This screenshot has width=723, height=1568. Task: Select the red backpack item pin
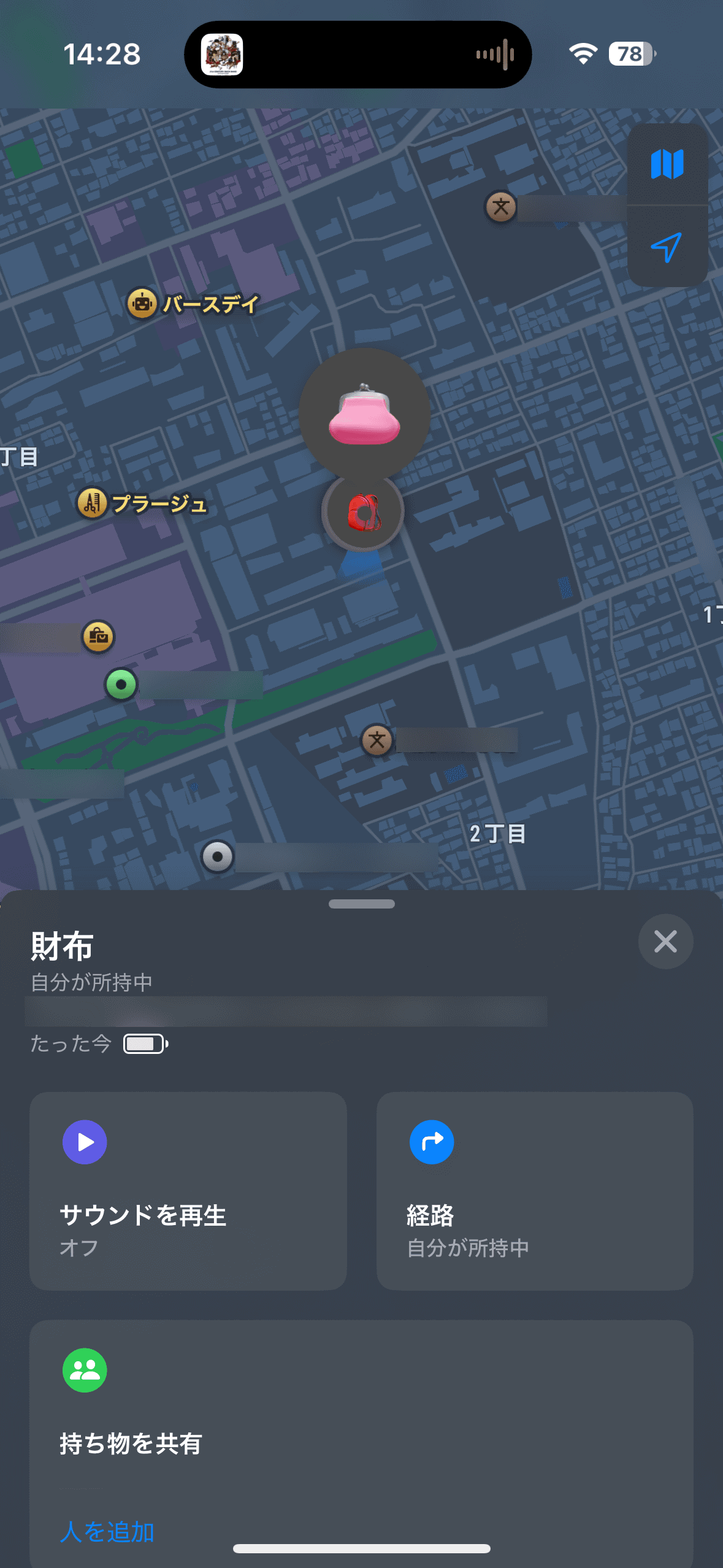[x=362, y=515]
